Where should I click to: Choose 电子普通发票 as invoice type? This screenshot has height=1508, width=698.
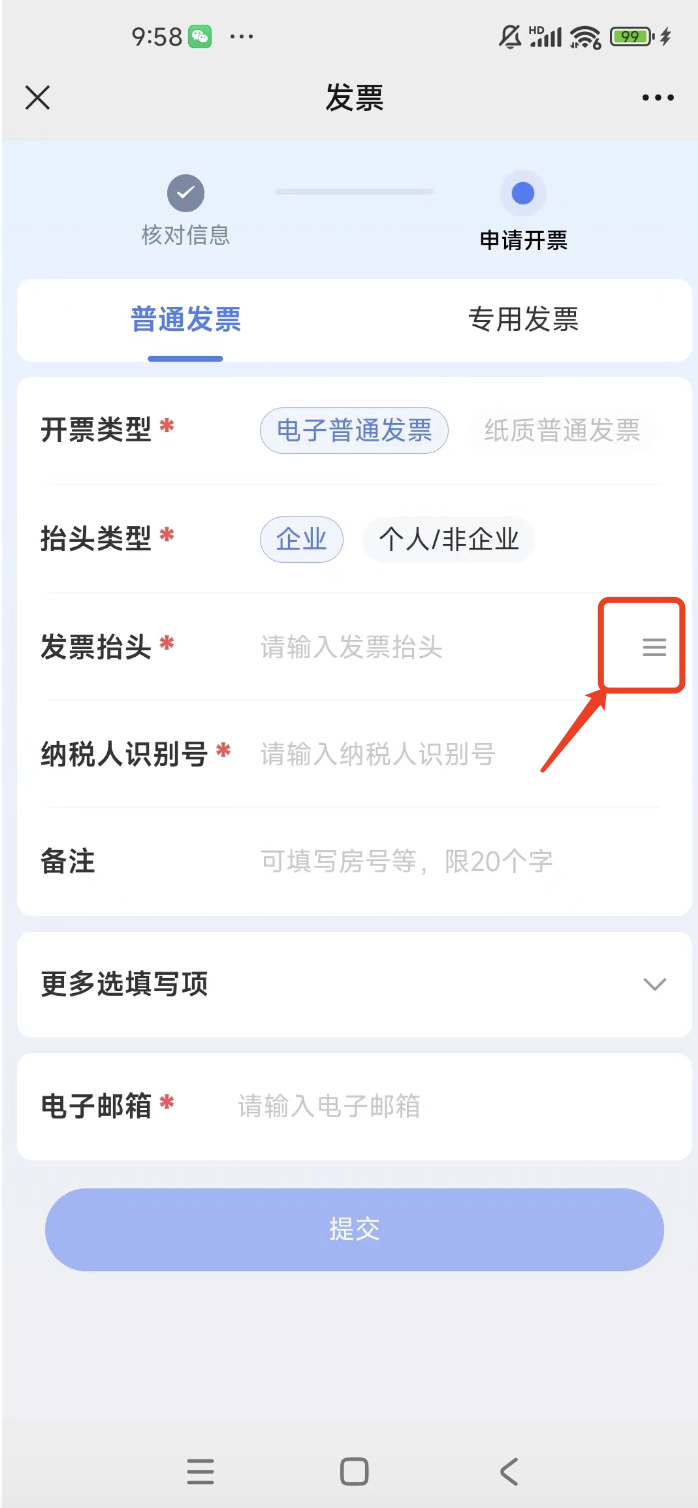pyautogui.click(x=354, y=431)
